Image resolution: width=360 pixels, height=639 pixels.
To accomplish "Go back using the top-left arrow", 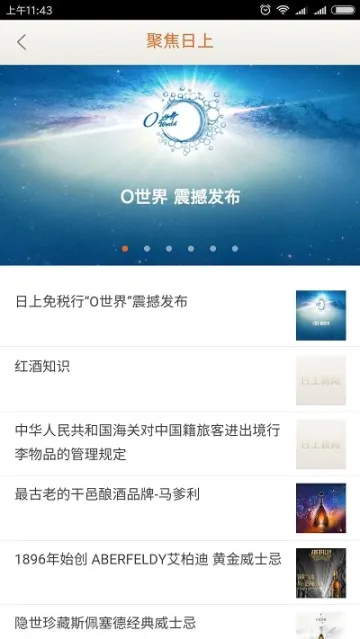I will 22,42.
